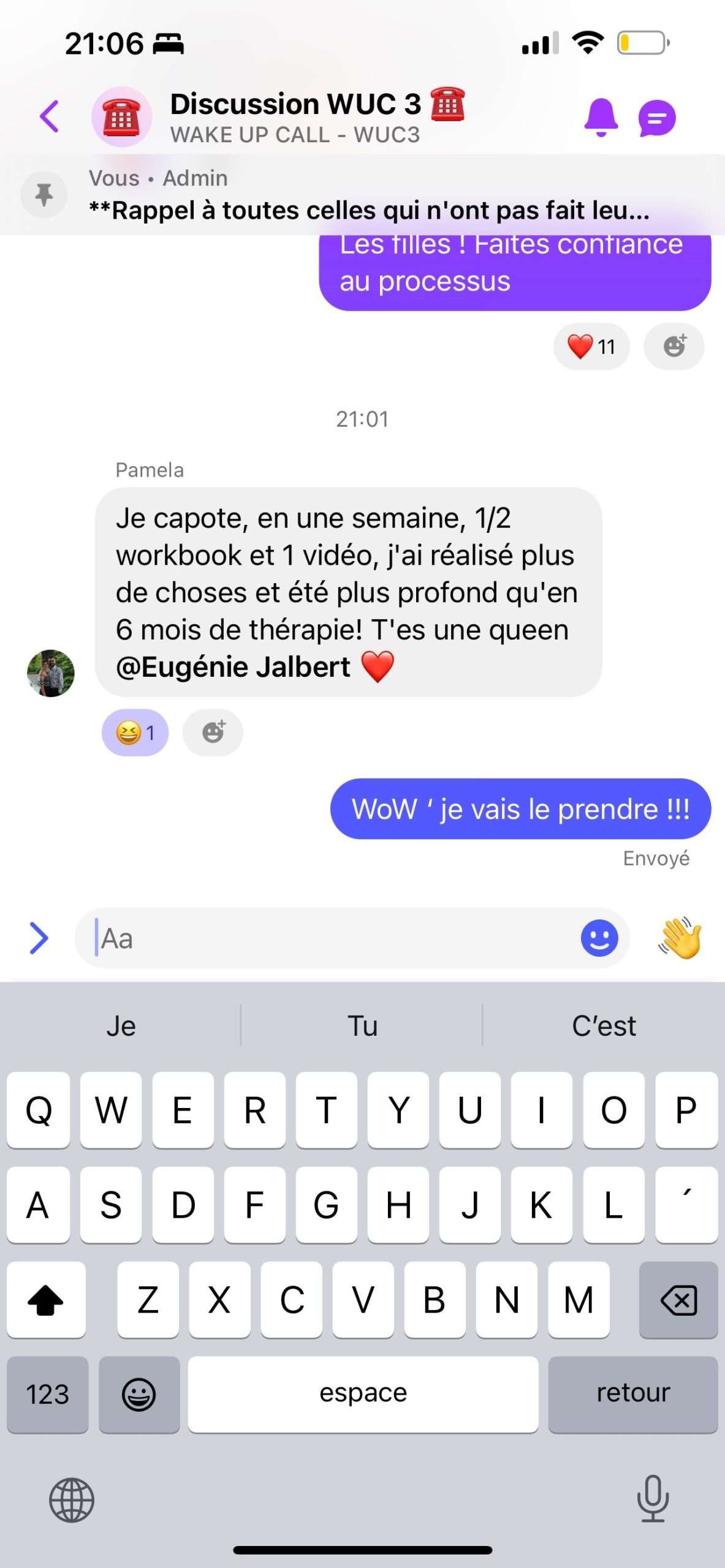Image resolution: width=725 pixels, height=1568 pixels.
Task: Insert the suggested word Tu
Action: 362,1026
